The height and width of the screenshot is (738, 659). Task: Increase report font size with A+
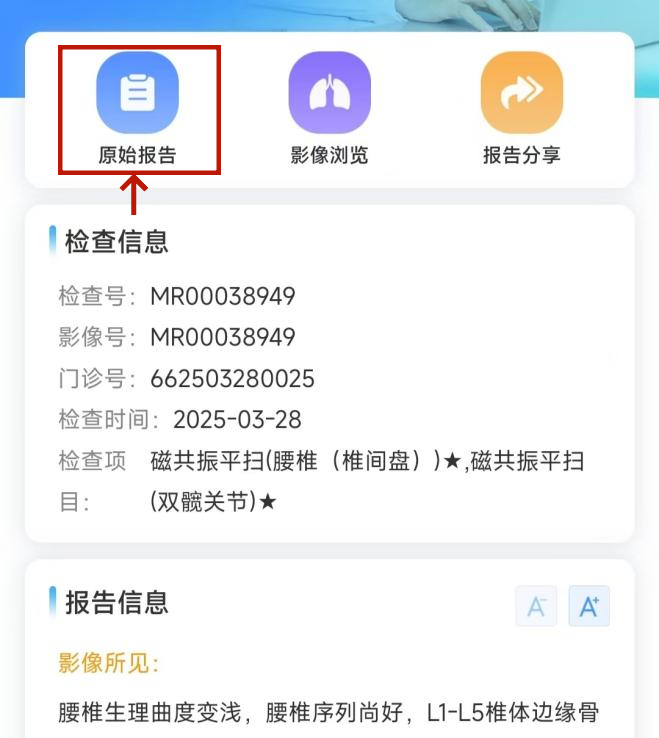pos(589,606)
